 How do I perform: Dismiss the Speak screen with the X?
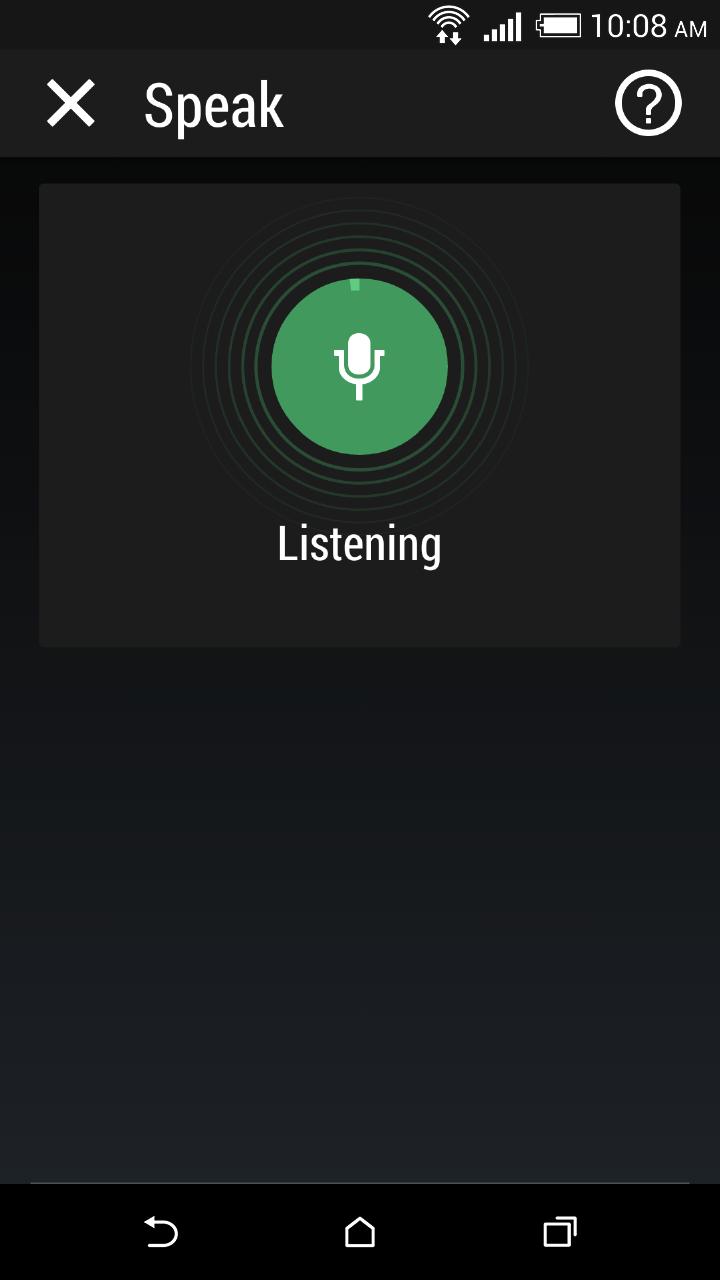[x=70, y=102]
